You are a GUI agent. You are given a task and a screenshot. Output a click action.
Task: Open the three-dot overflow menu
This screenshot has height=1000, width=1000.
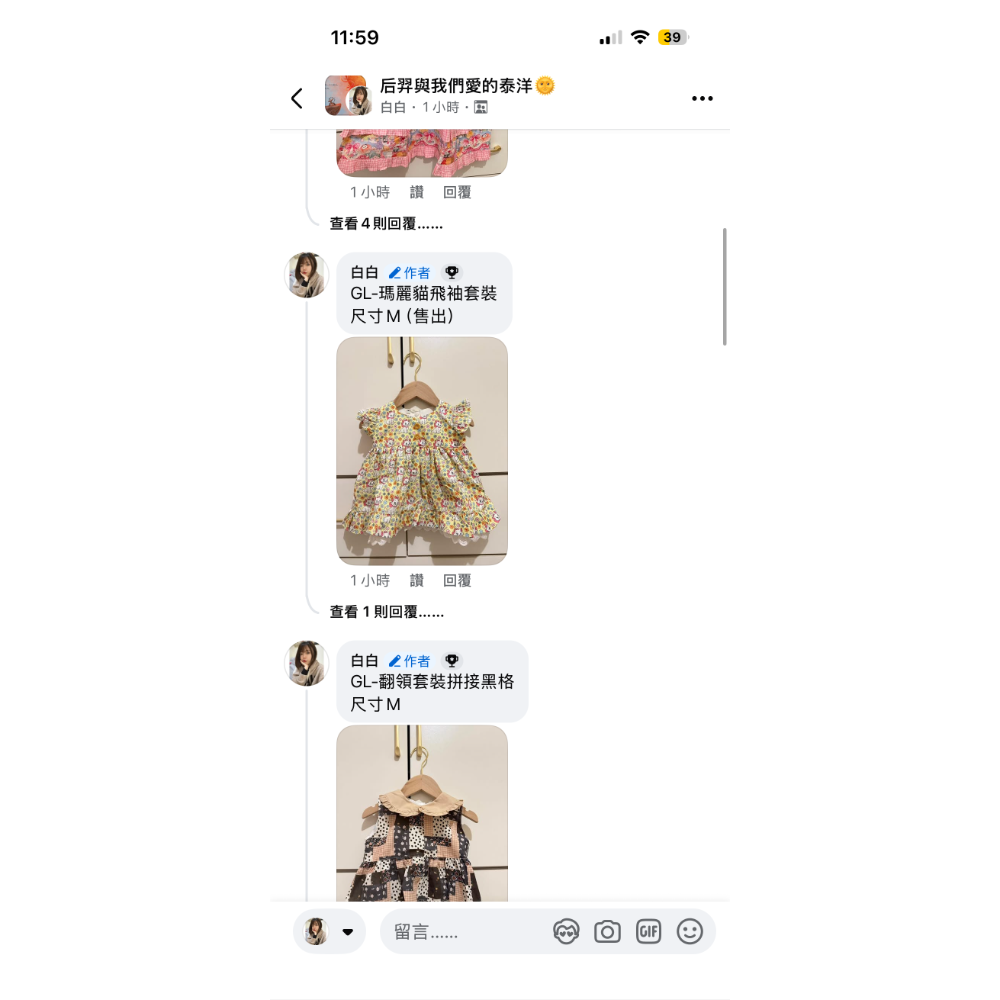[x=702, y=98]
